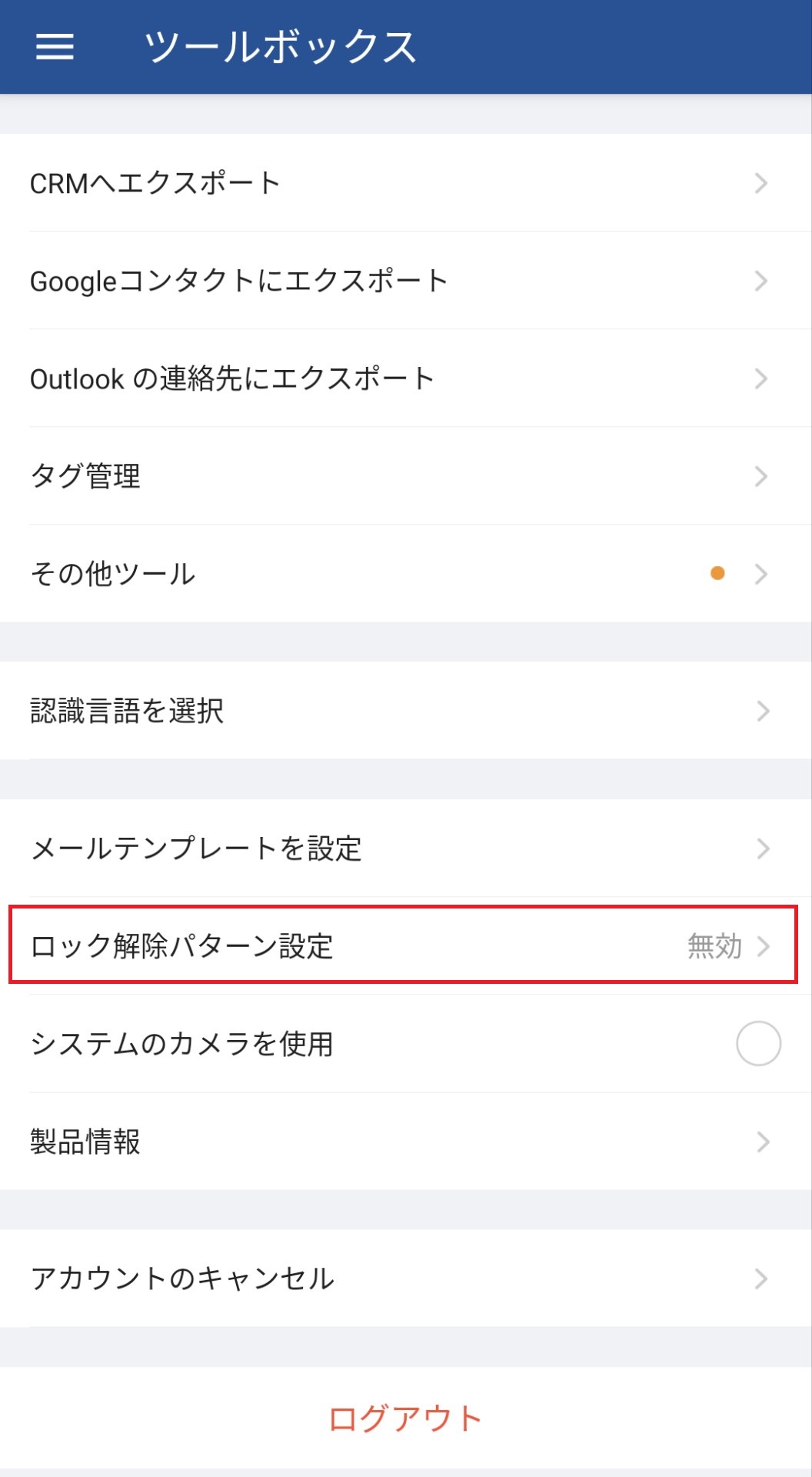Open アカウントのキャンセル
812x1477 pixels.
406,1279
